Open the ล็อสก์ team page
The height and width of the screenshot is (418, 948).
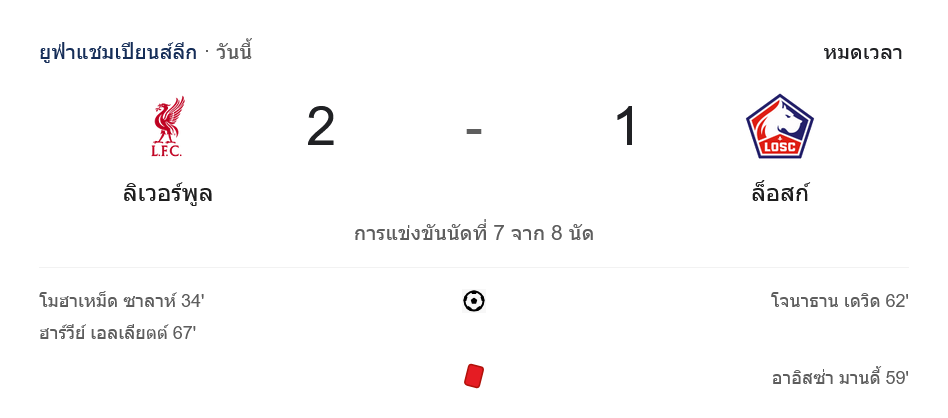click(779, 192)
